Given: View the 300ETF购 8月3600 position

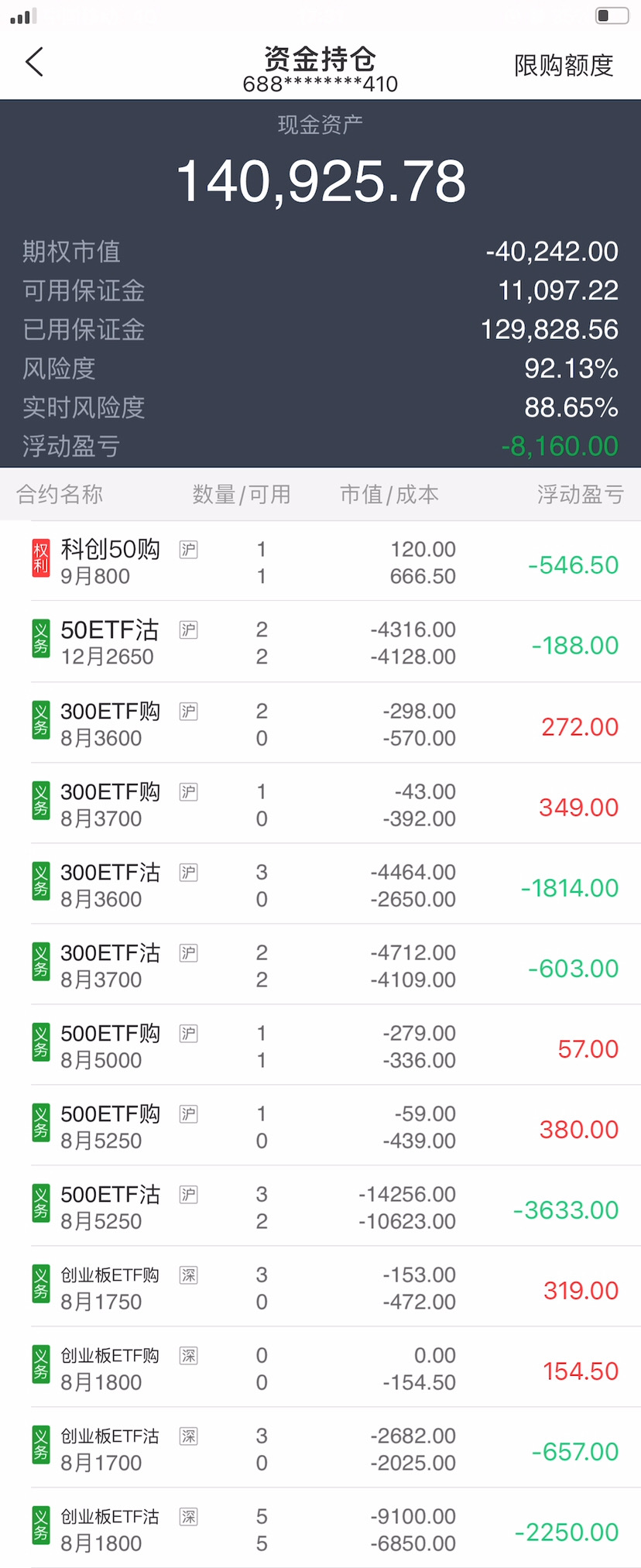Looking at the screenshot, I should [x=320, y=724].
